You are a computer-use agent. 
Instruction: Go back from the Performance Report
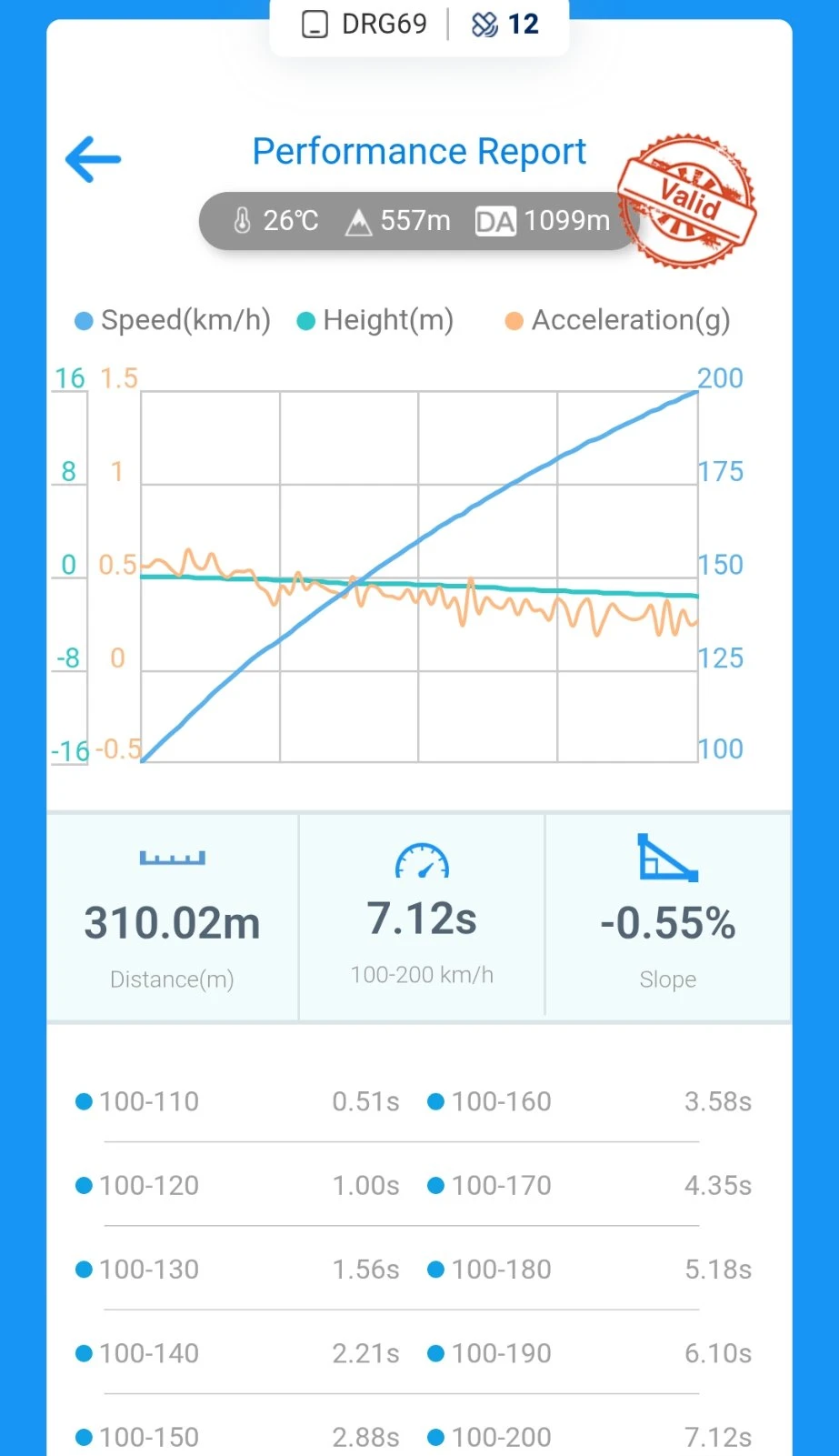point(93,159)
